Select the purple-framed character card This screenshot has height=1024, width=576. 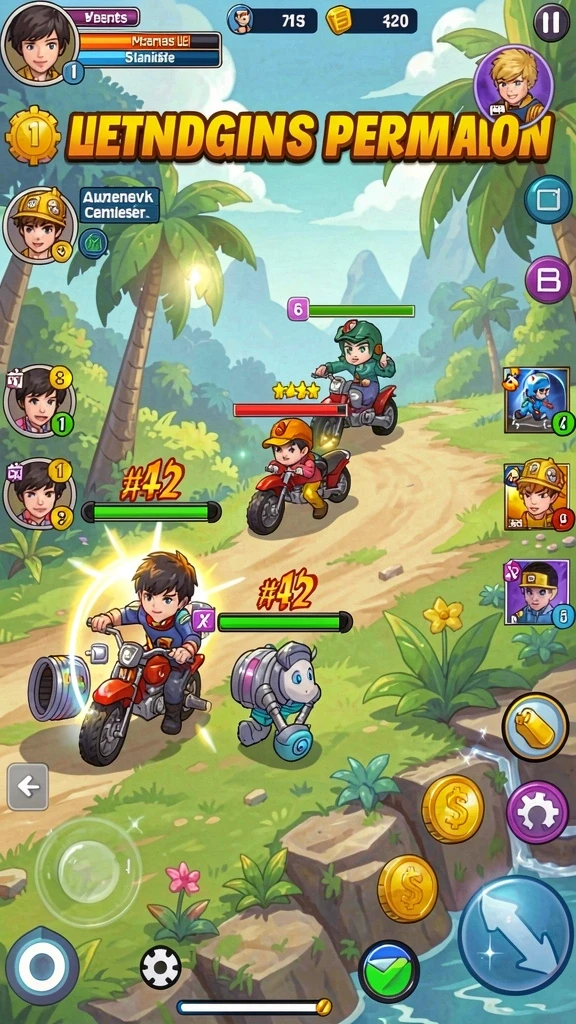[x=536, y=592]
